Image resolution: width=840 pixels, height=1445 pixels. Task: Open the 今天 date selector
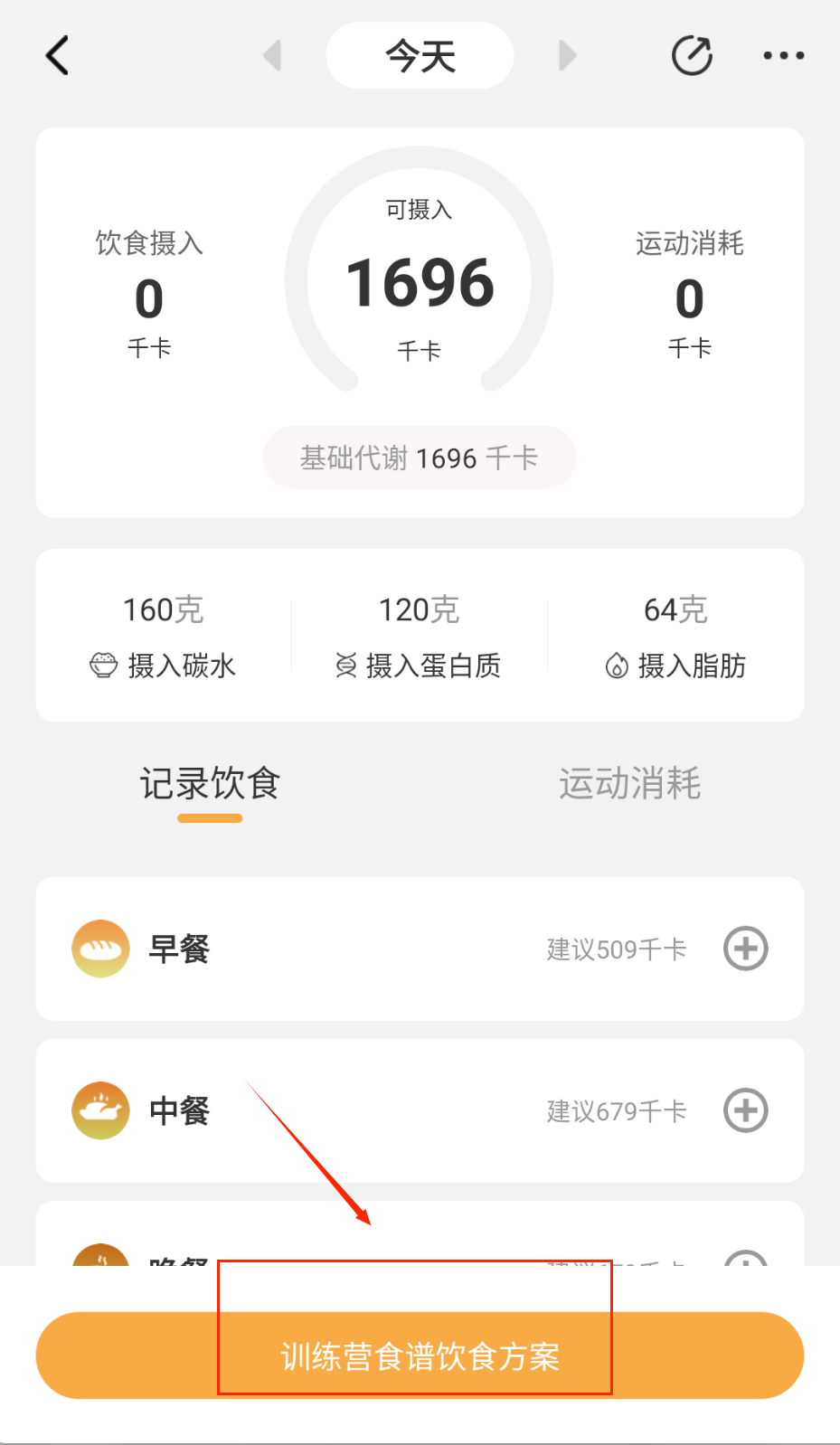click(420, 56)
